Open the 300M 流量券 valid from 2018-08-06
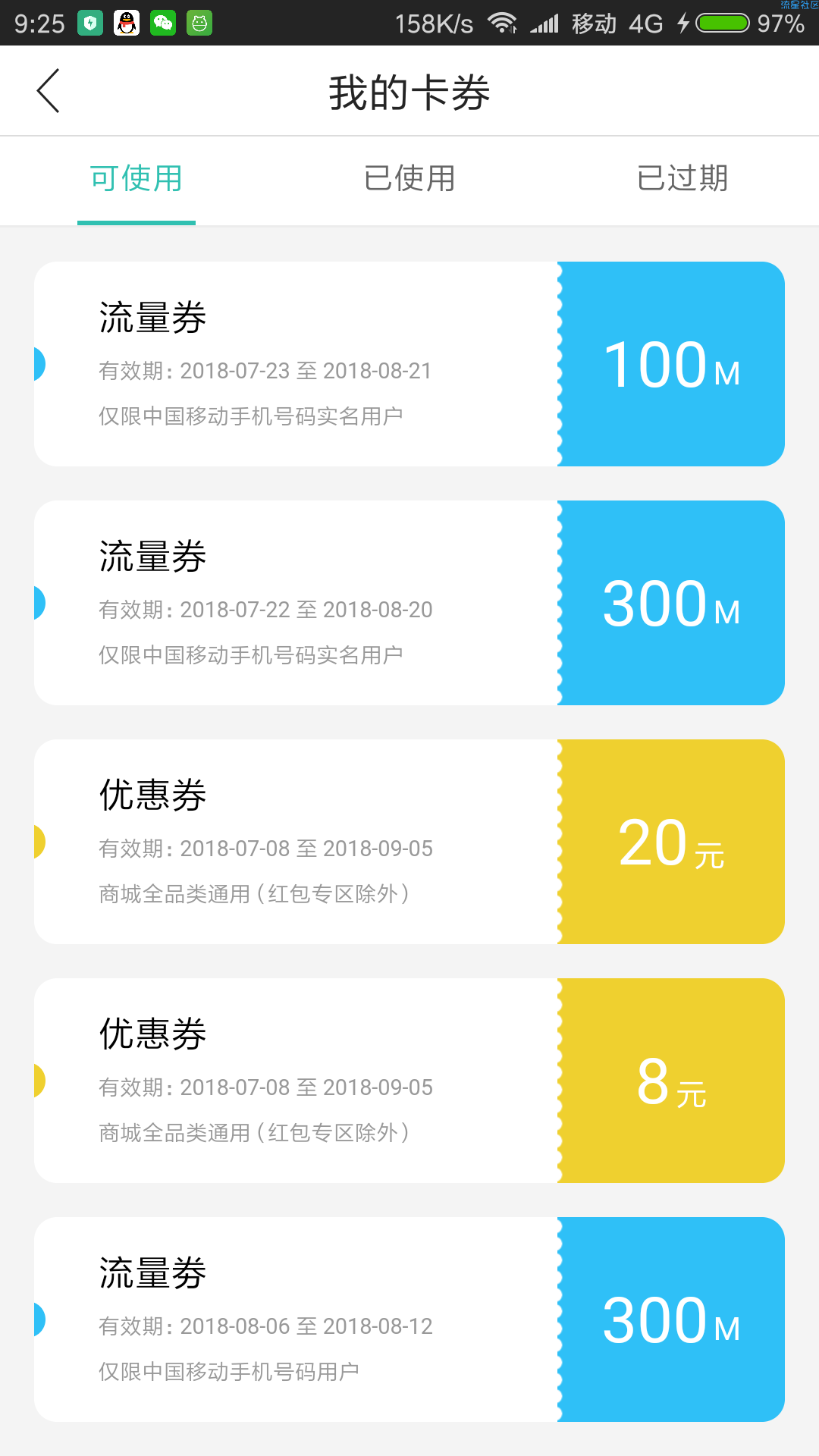Viewport: 819px width, 1456px height. click(409, 1319)
